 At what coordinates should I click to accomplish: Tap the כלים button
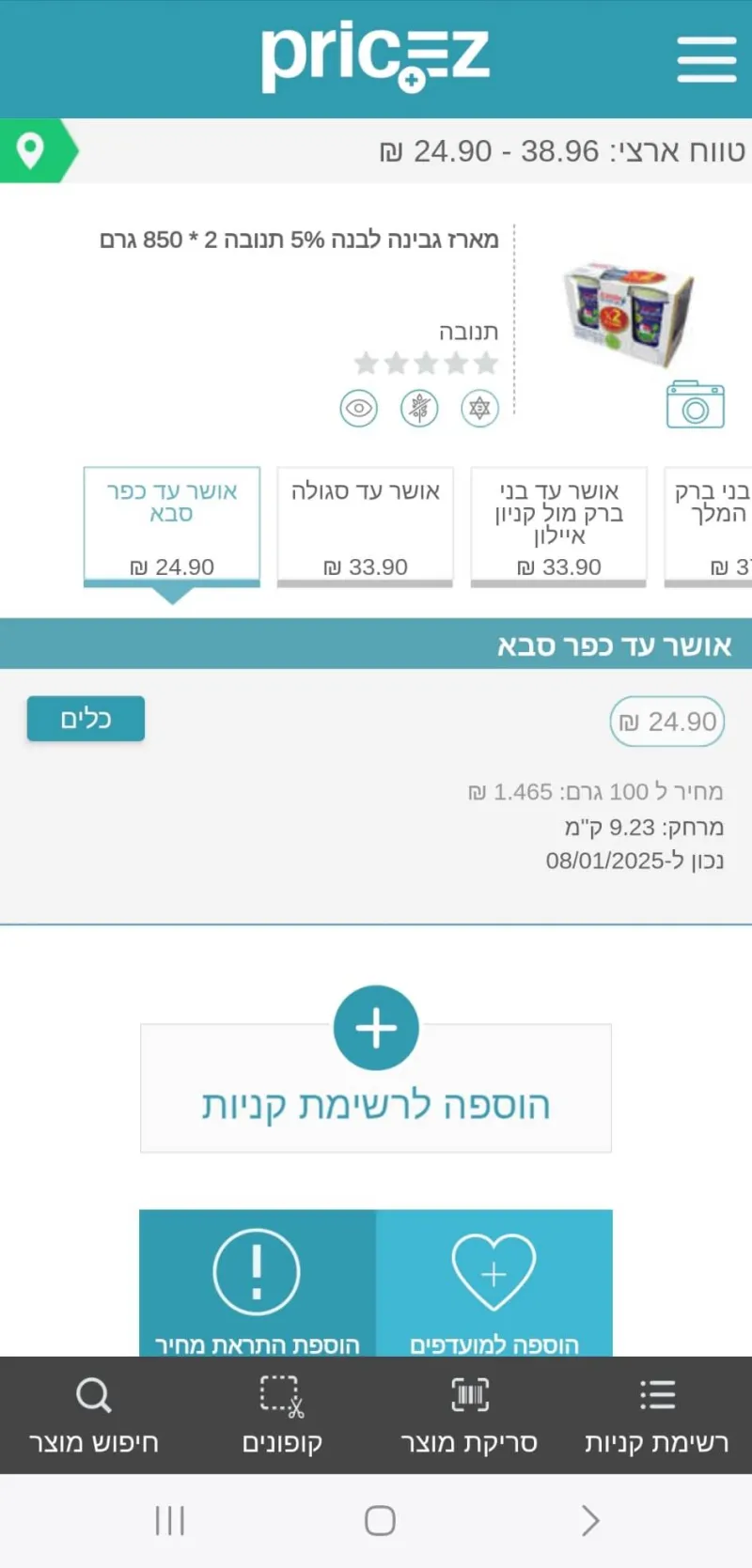pyautogui.click(x=86, y=719)
